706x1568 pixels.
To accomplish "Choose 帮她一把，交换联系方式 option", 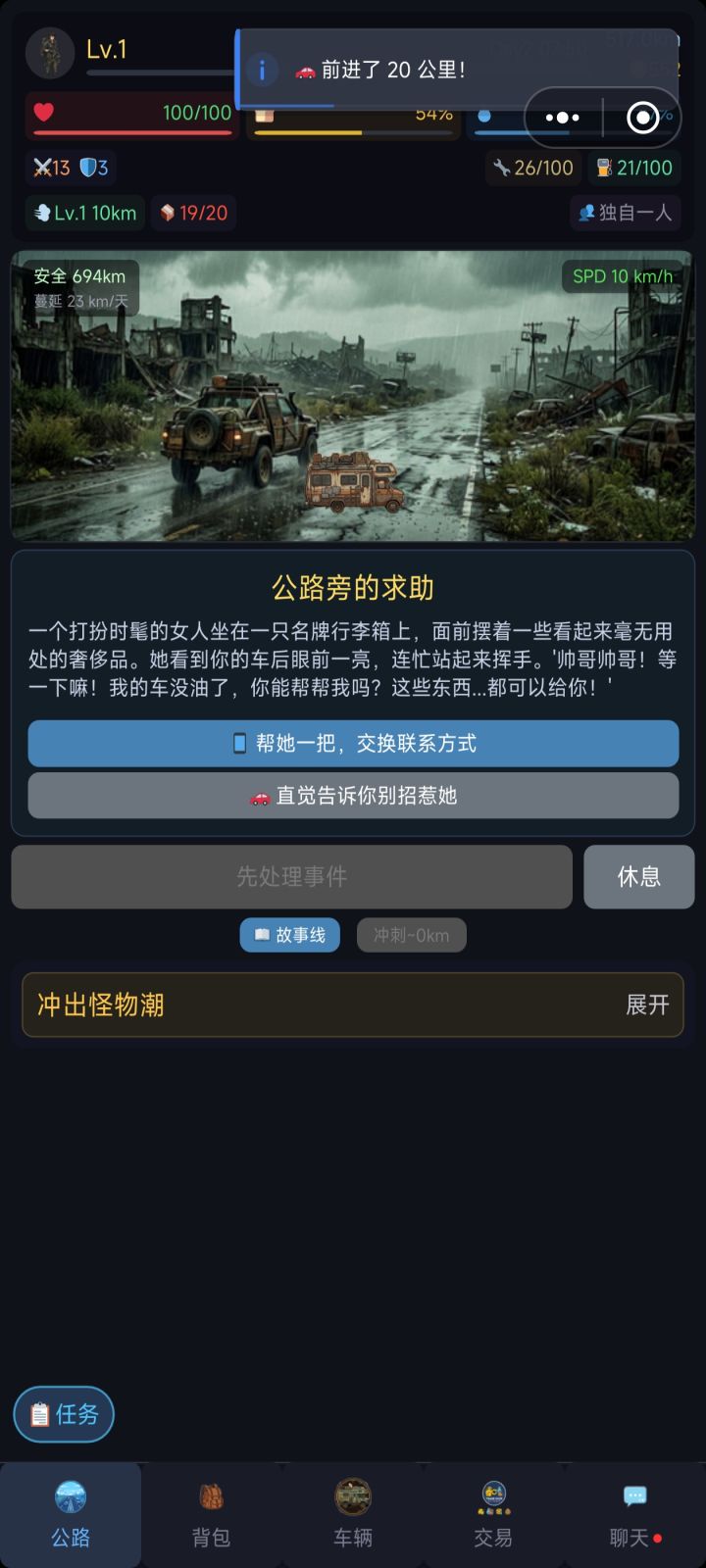I will (353, 744).
